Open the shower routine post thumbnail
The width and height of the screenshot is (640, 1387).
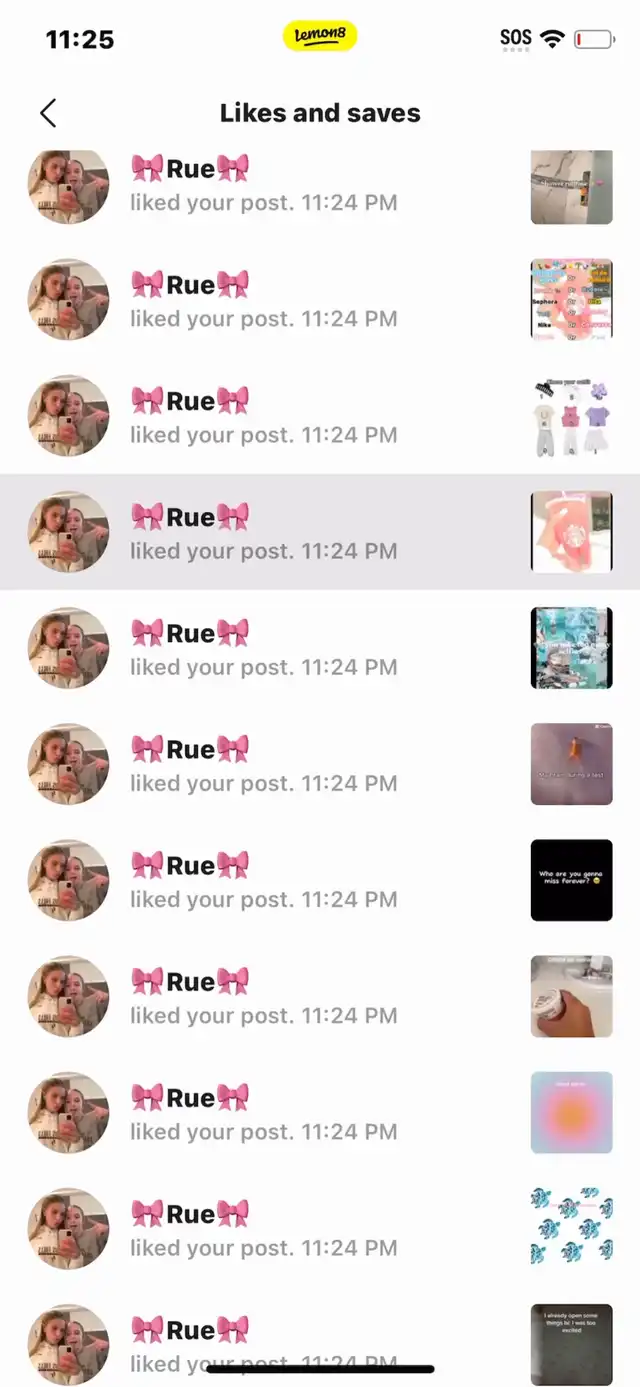(x=571, y=187)
